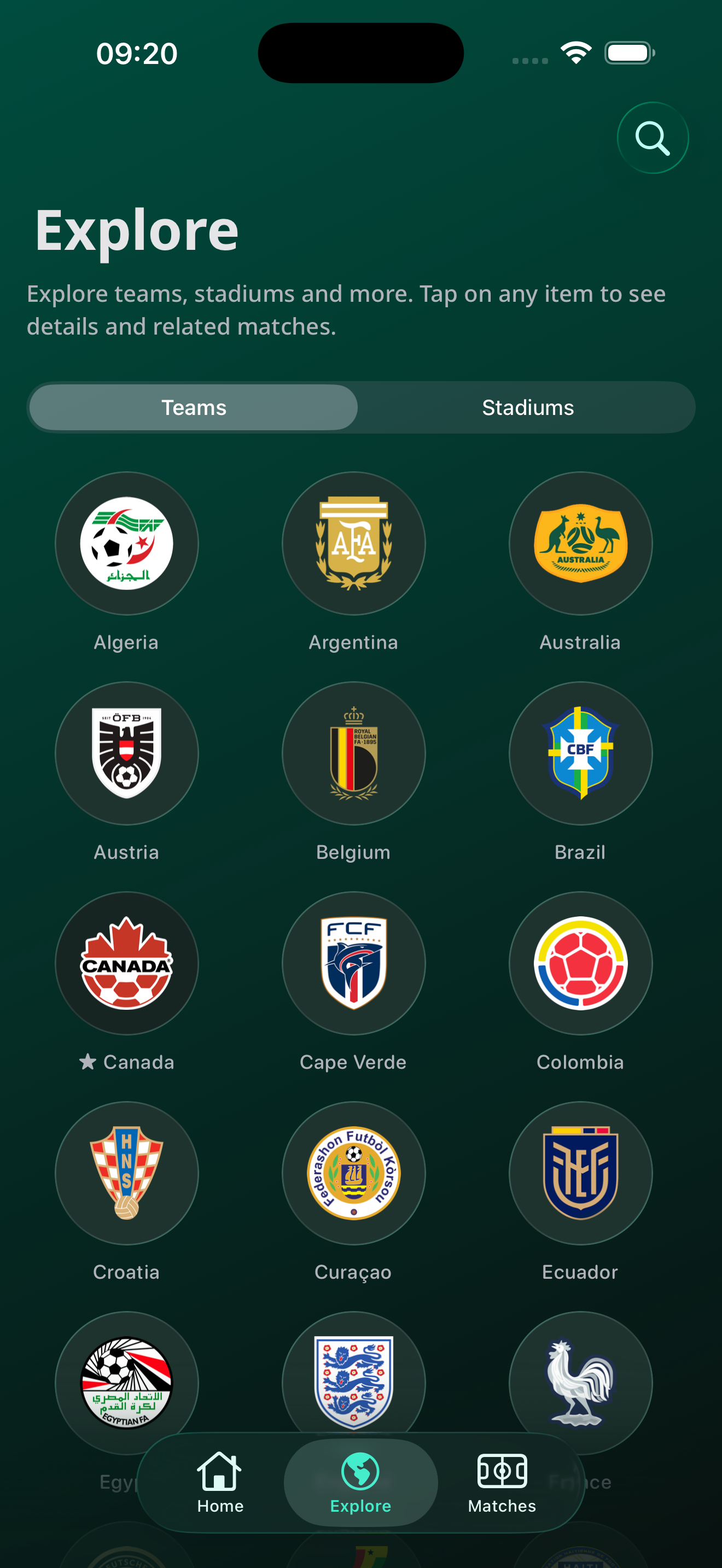Select the Argentina team badge
This screenshot has width=722, height=1568.
[x=353, y=543]
